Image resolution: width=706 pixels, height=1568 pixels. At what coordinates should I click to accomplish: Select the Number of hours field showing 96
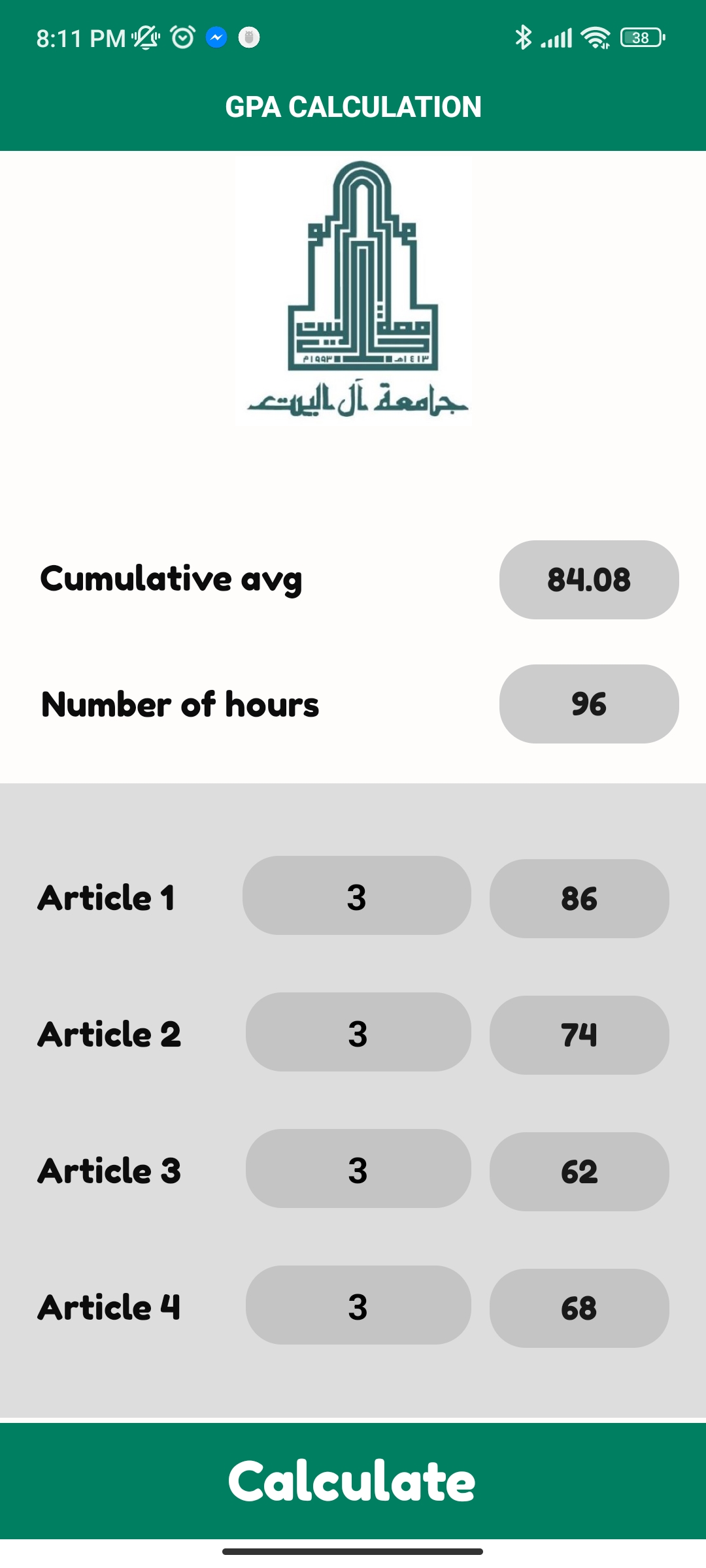tap(588, 704)
